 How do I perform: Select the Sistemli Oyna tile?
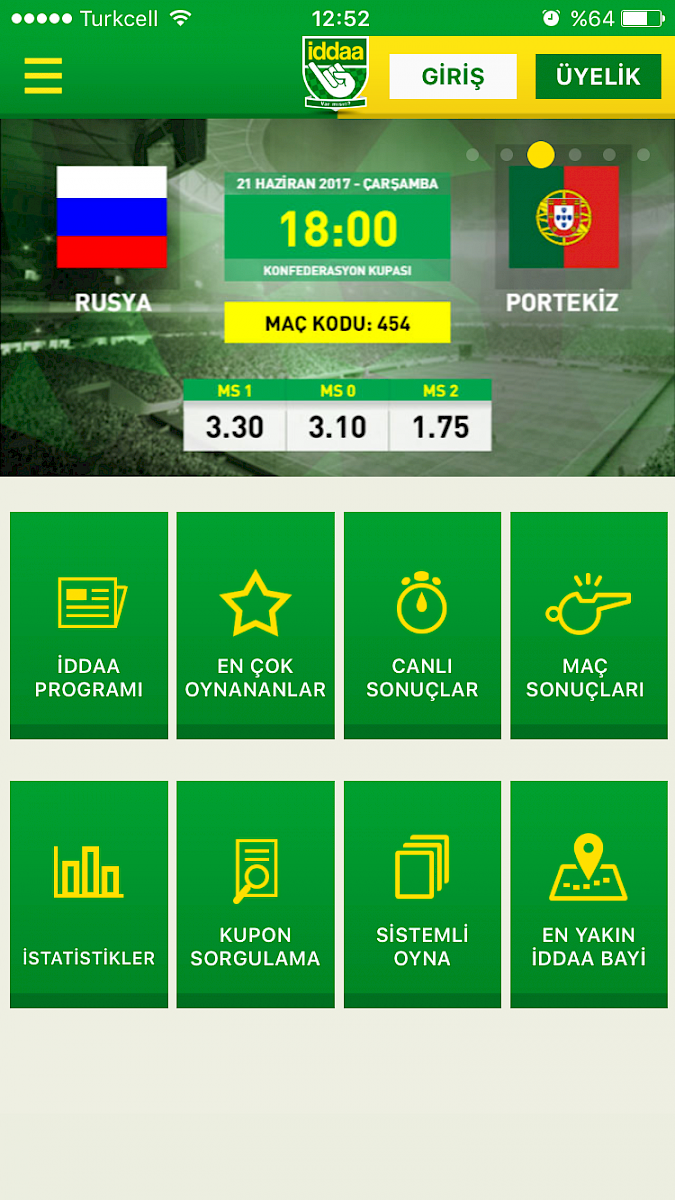[x=422, y=894]
